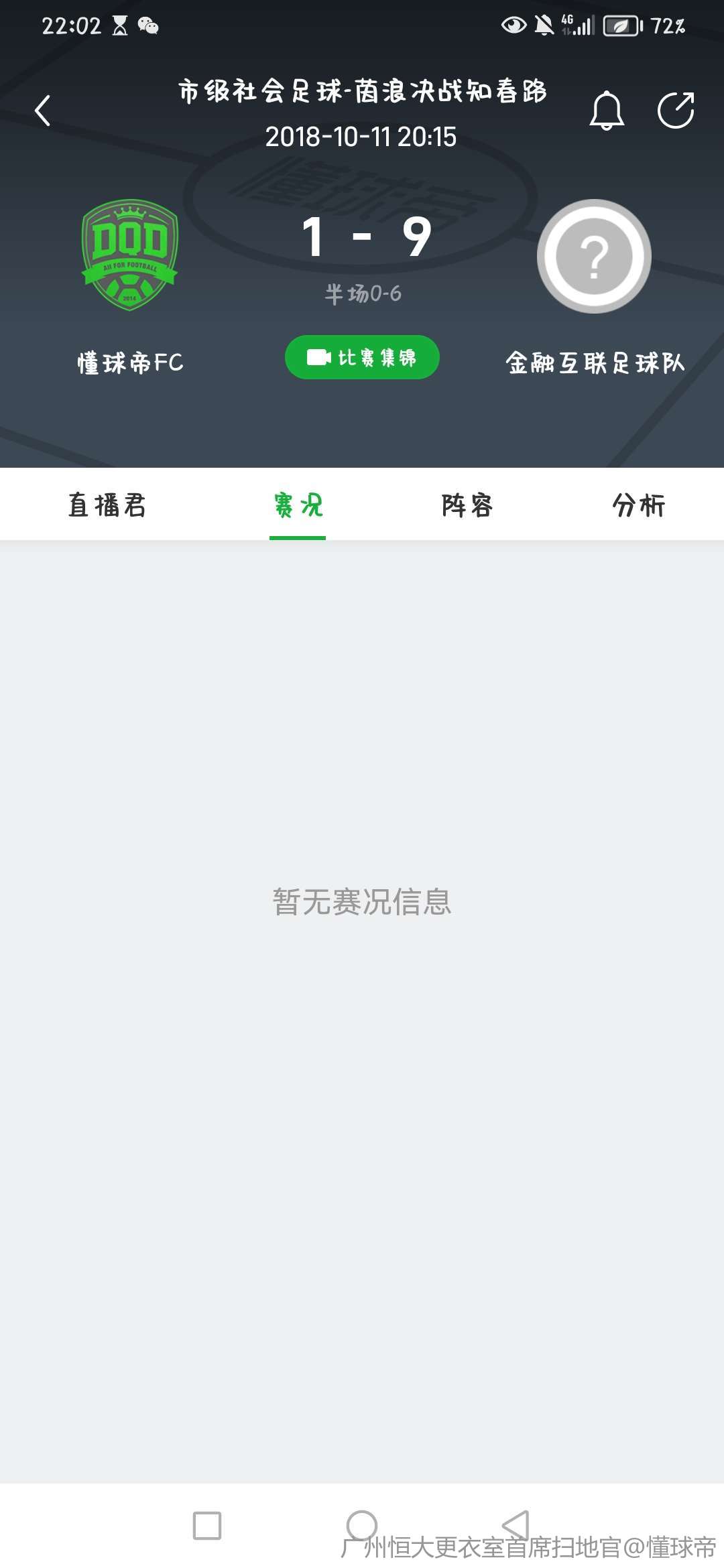Go back using the top-left arrow
This screenshot has height=1568, width=724.
click(43, 111)
